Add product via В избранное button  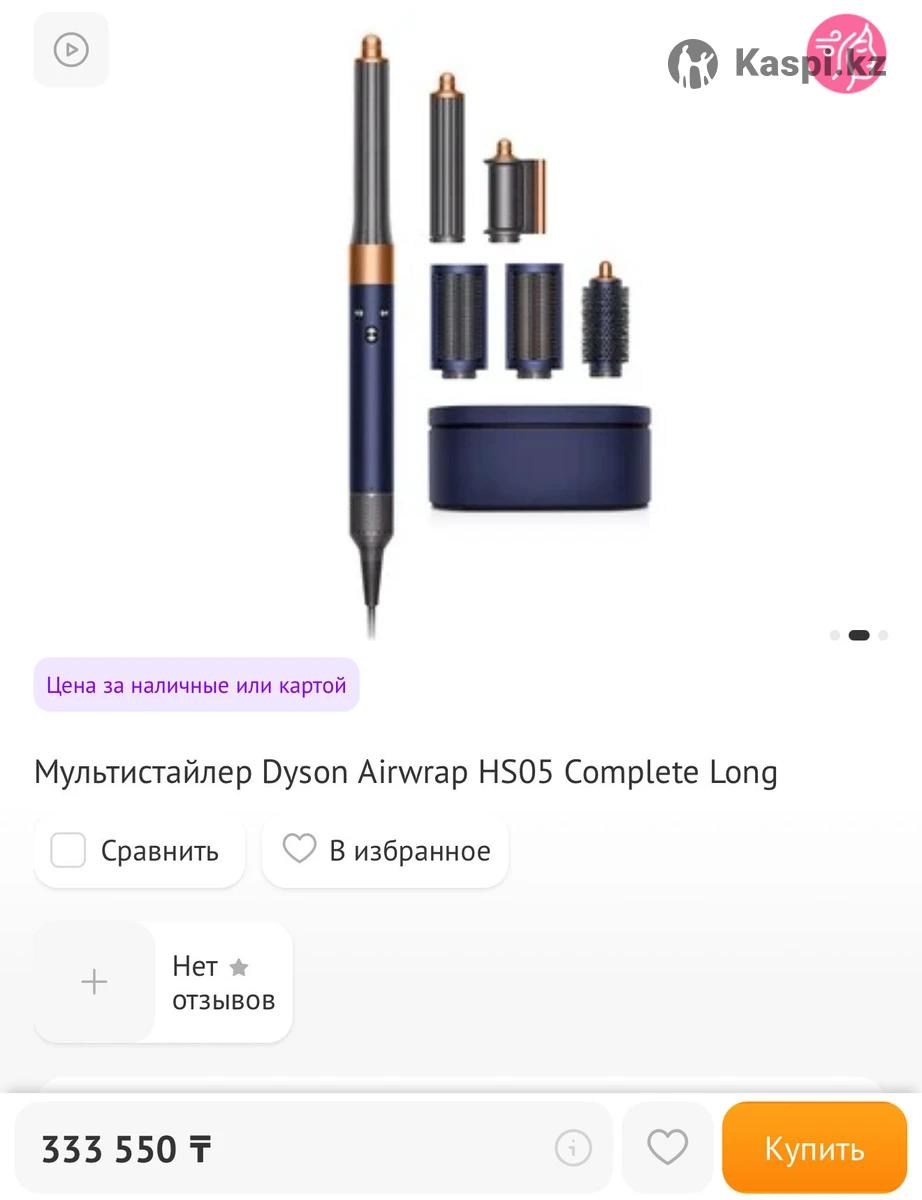coord(385,851)
